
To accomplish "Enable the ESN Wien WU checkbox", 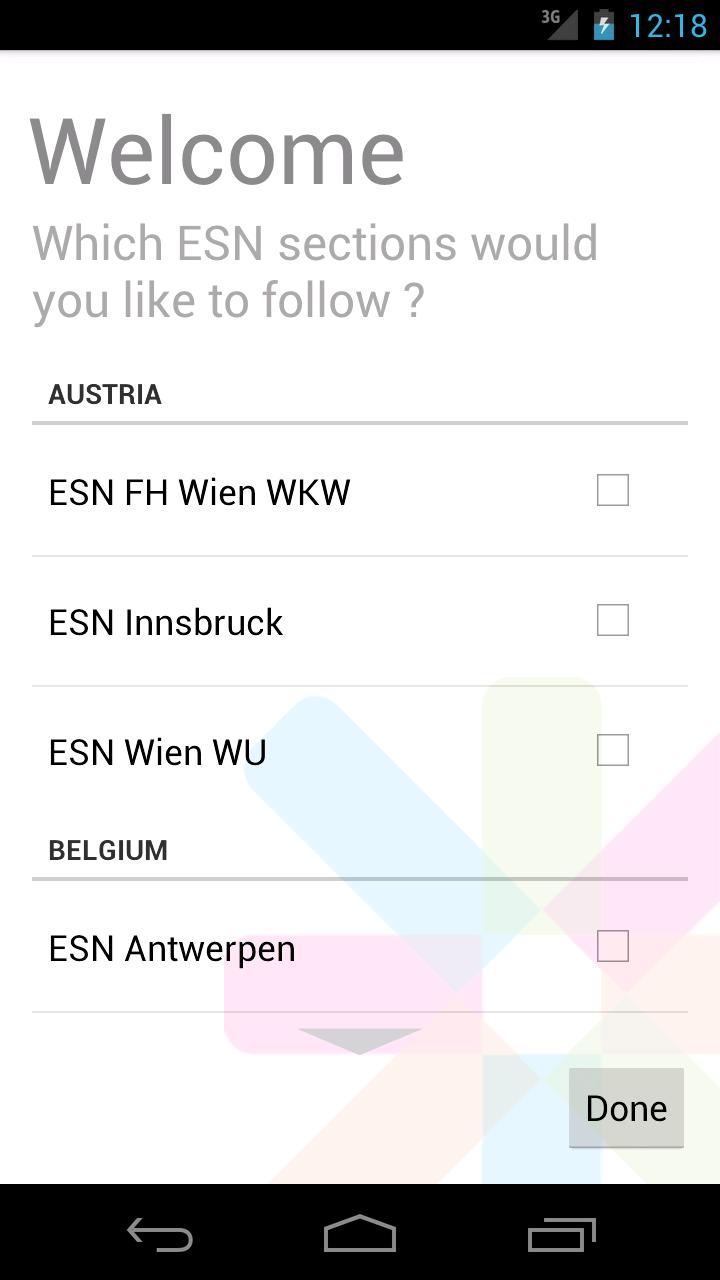I will coord(613,749).
